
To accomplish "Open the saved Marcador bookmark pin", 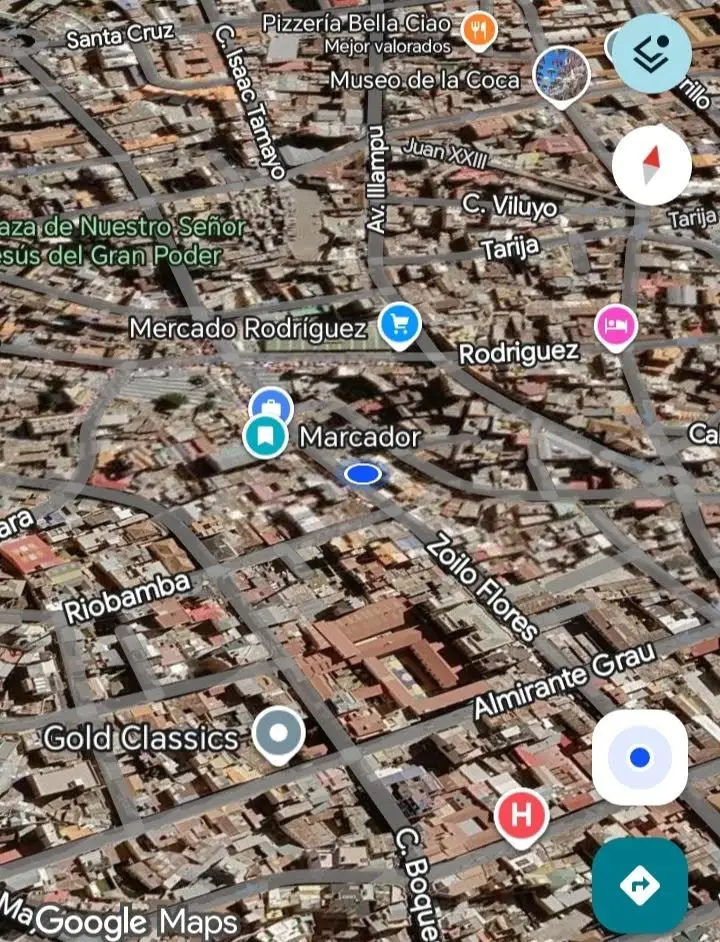I will pos(264,437).
